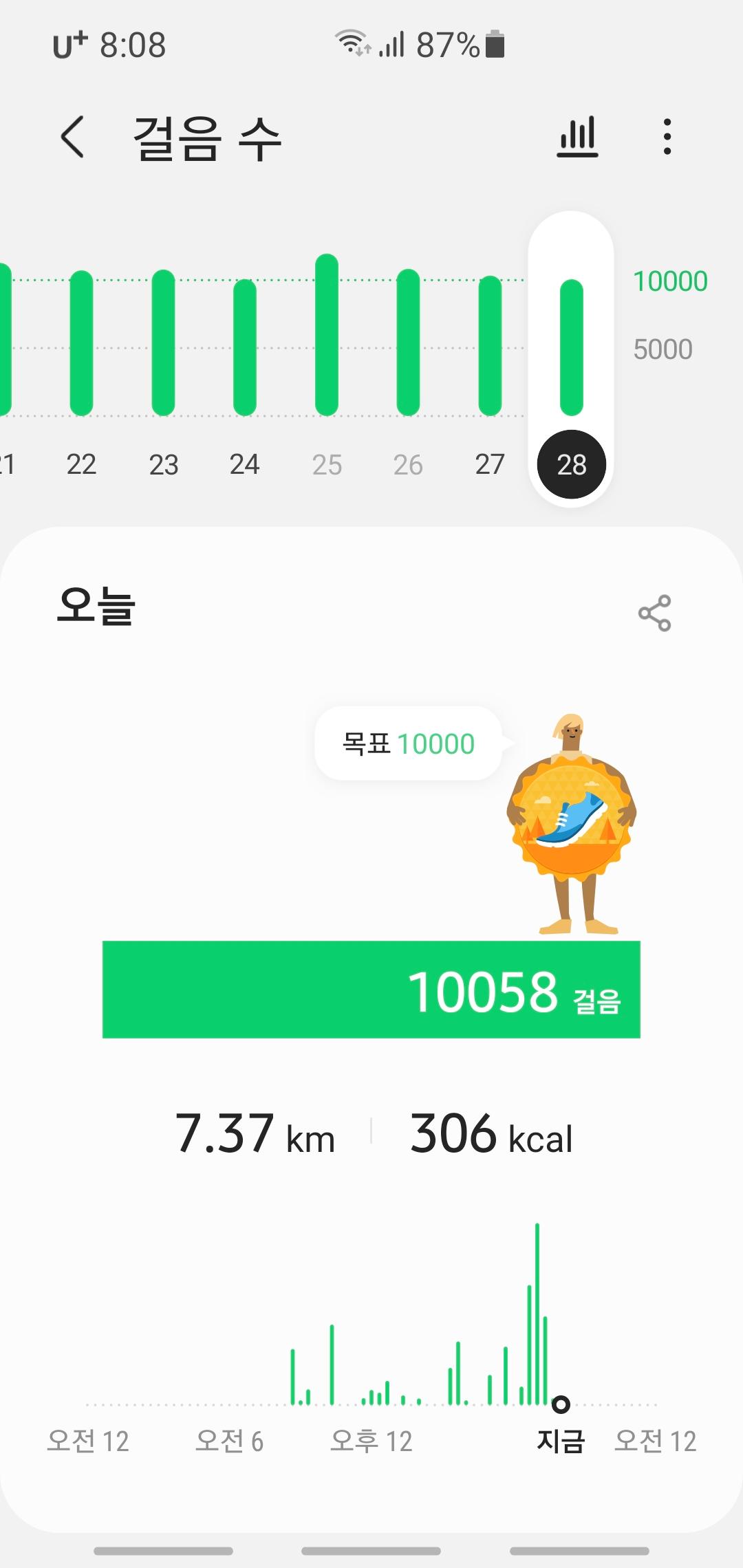The width and height of the screenshot is (743, 1568).
Task: Open the step trends chart icon
Action: [x=577, y=137]
